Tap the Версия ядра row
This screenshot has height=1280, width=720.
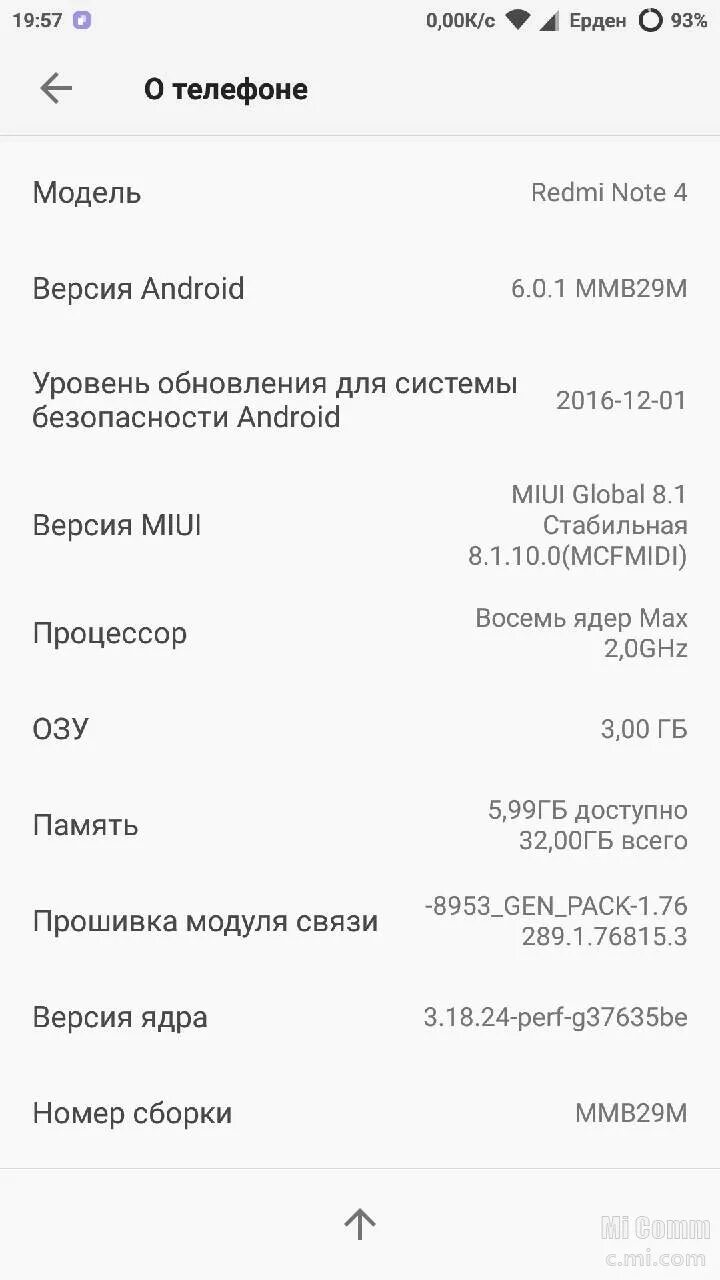tap(360, 1017)
